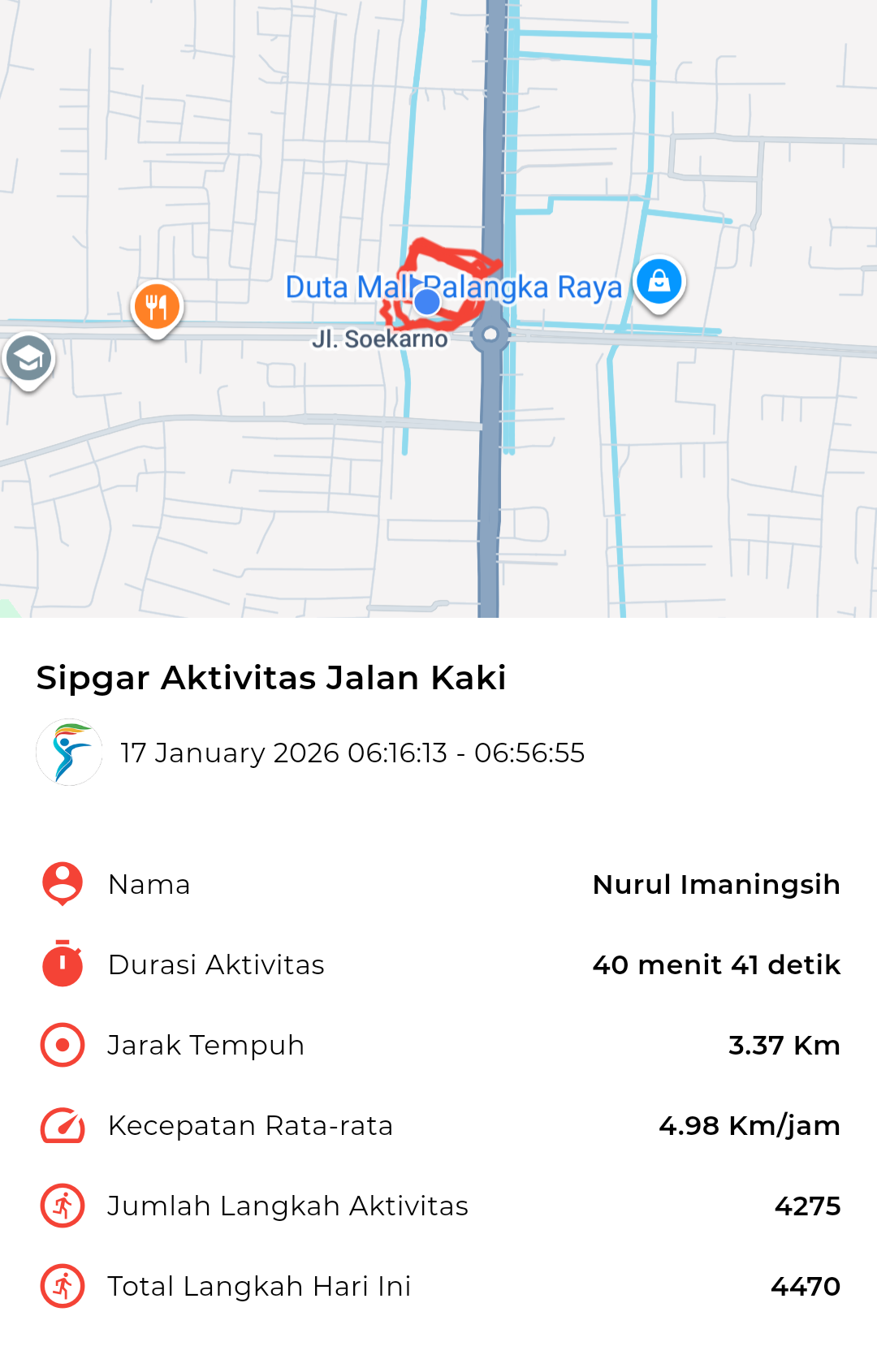Tap the orange restaurant marker on the map
Image resolution: width=877 pixels, height=1372 pixels.
click(x=157, y=307)
